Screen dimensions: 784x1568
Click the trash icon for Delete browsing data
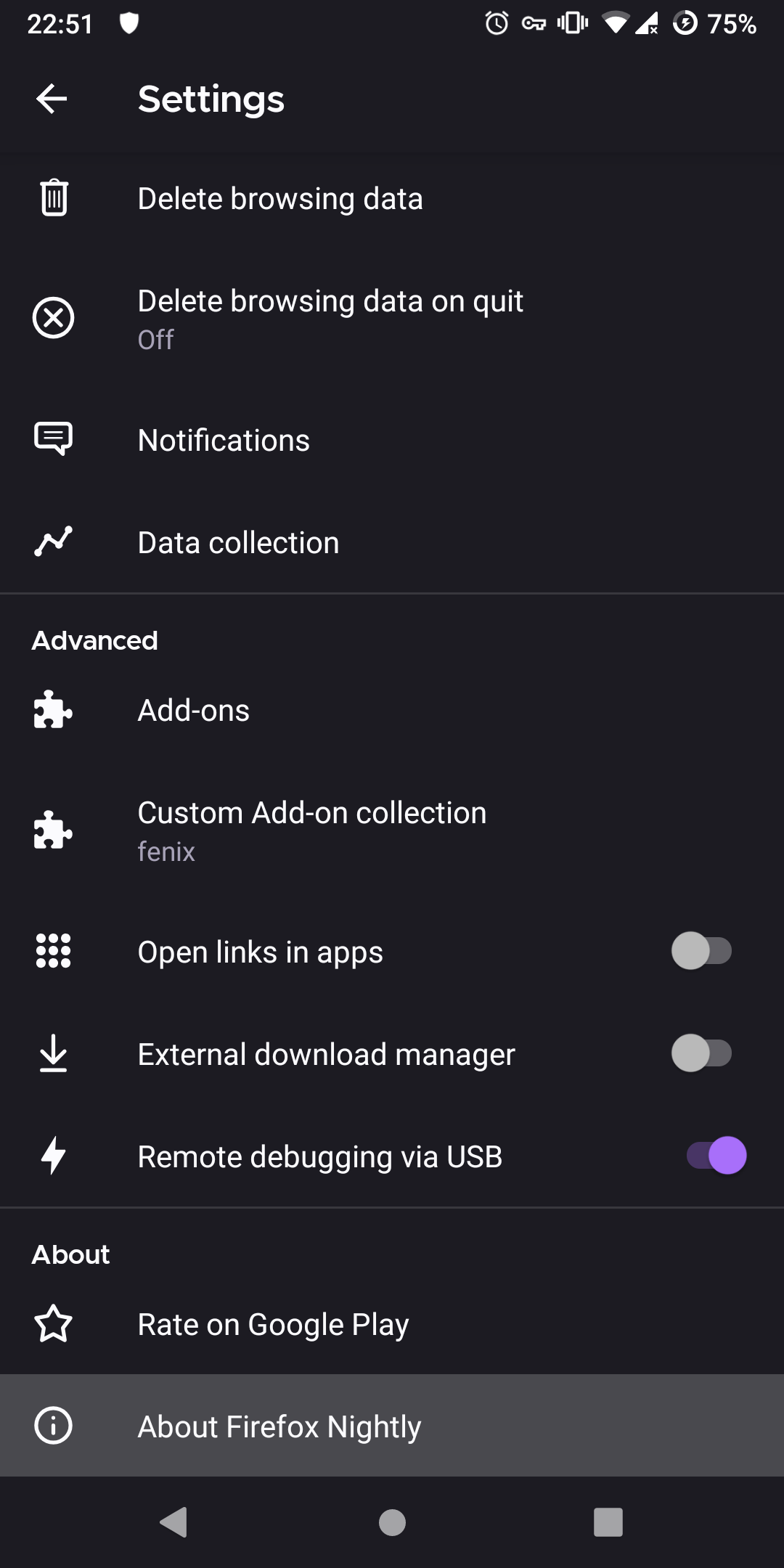coord(52,197)
